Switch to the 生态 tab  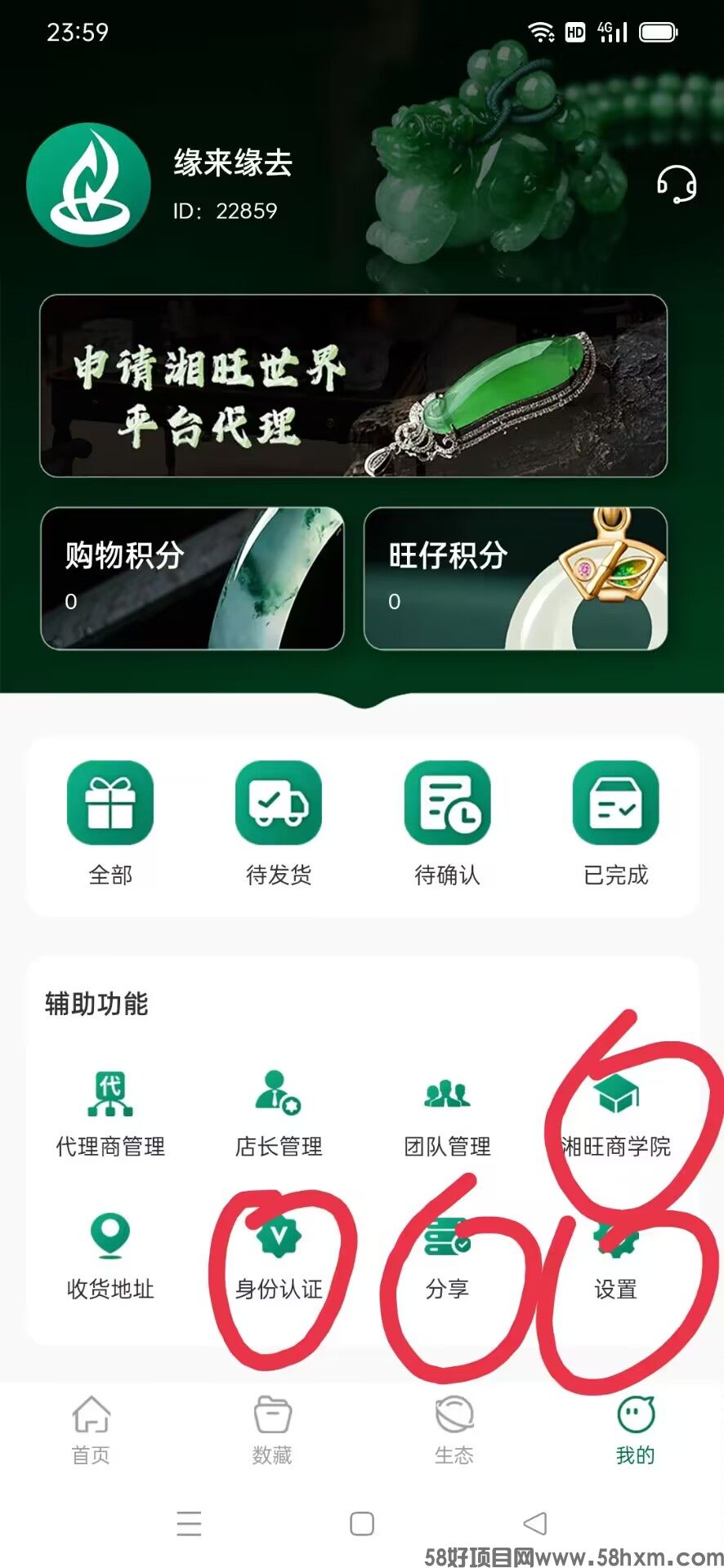click(x=454, y=1429)
